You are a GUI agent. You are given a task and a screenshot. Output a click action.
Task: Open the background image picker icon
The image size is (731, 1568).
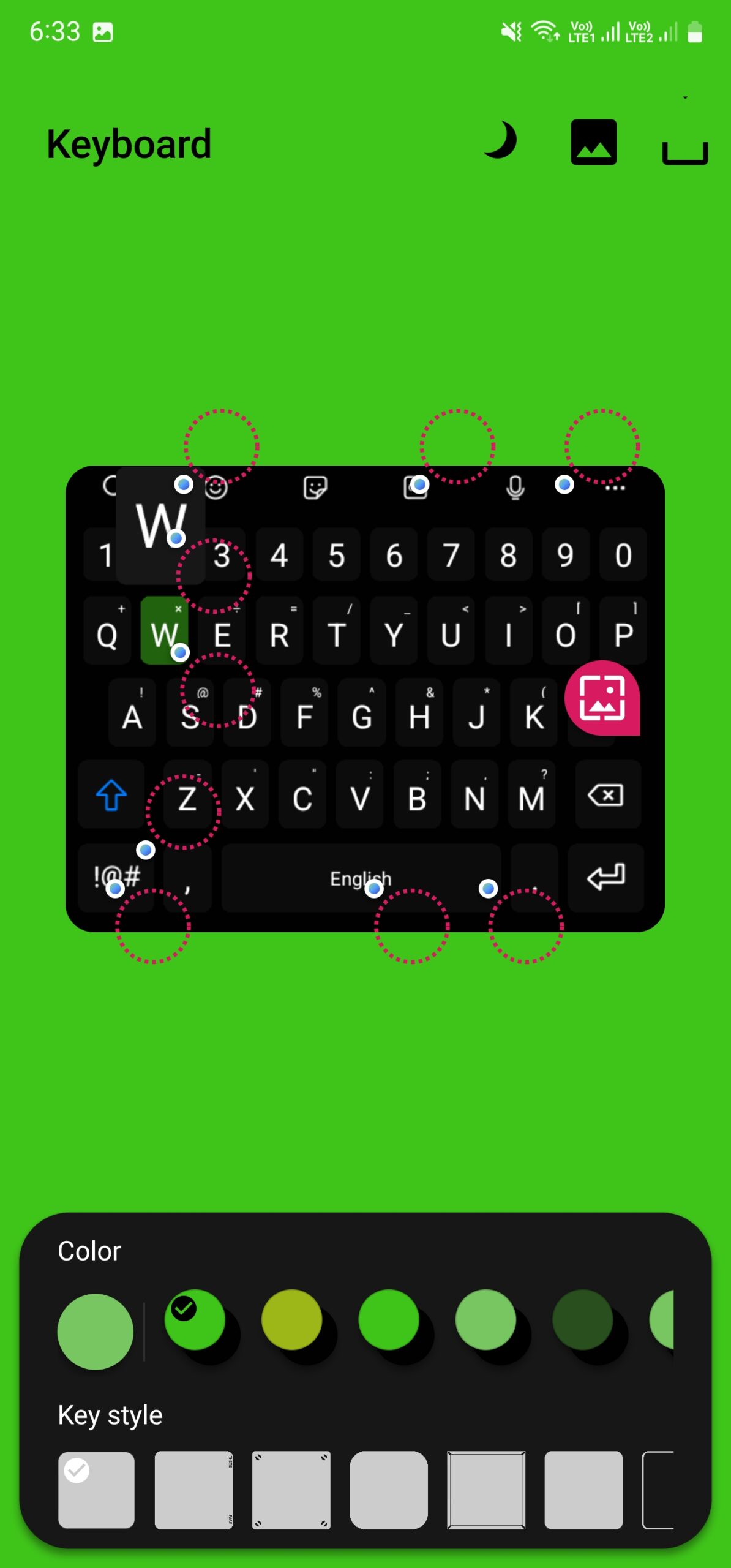pyautogui.click(x=593, y=143)
